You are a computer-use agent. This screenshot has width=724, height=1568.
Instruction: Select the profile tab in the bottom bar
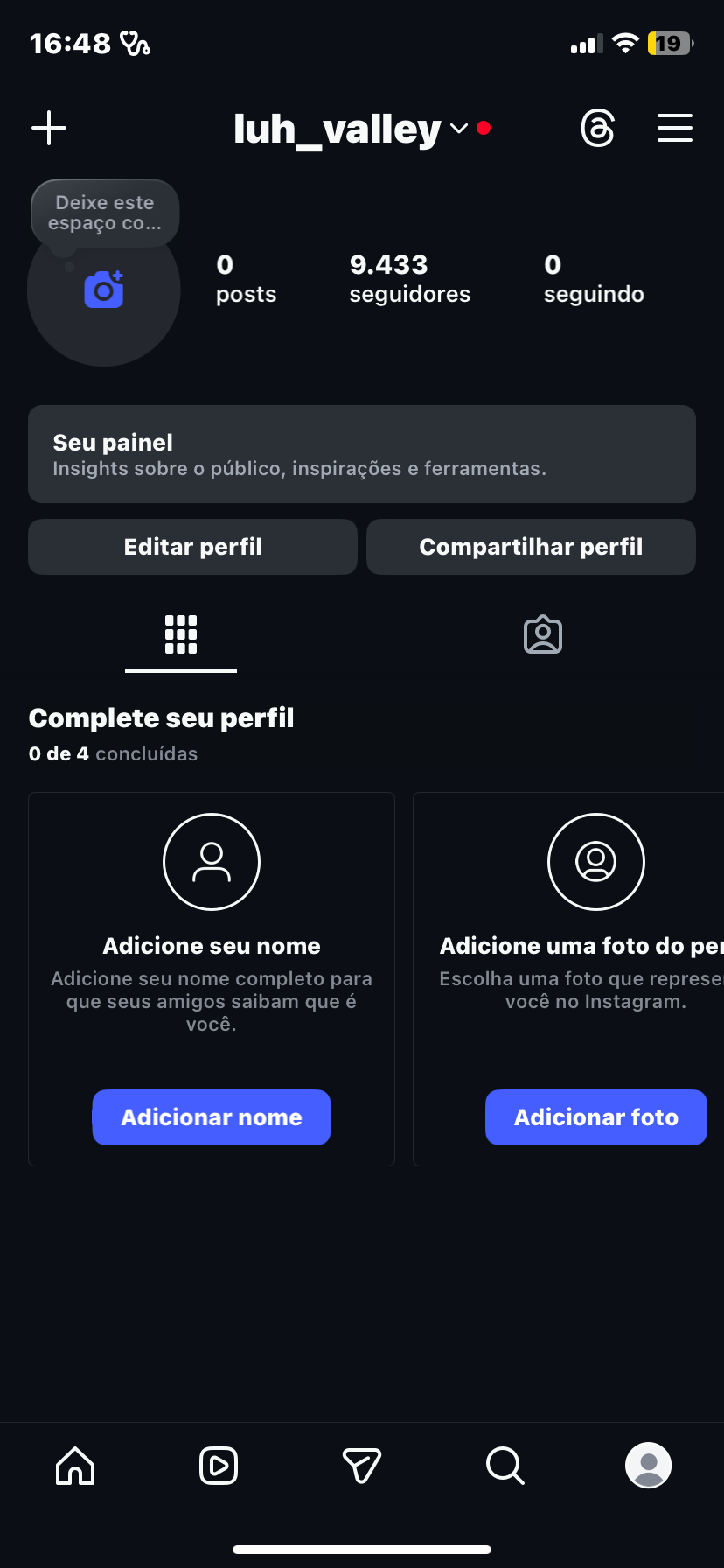pos(649,1466)
